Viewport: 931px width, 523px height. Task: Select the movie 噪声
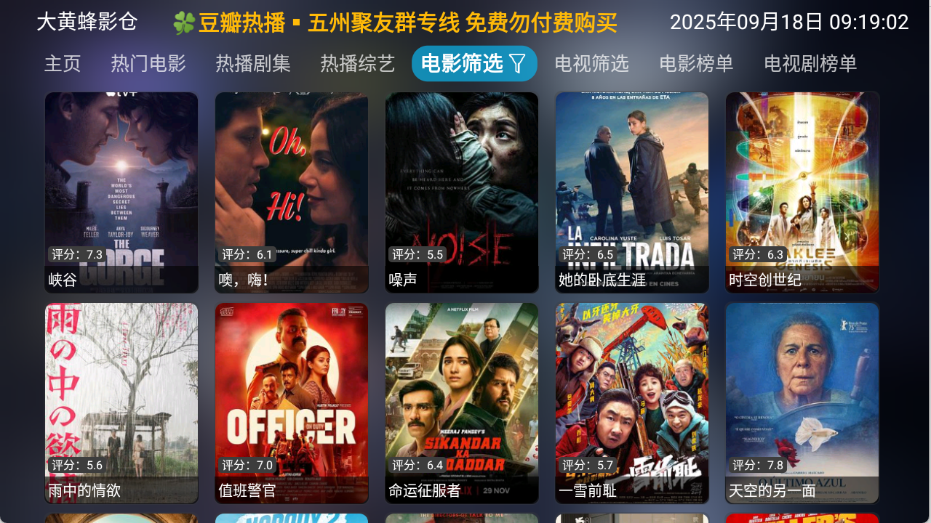pyautogui.click(x=461, y=192)
